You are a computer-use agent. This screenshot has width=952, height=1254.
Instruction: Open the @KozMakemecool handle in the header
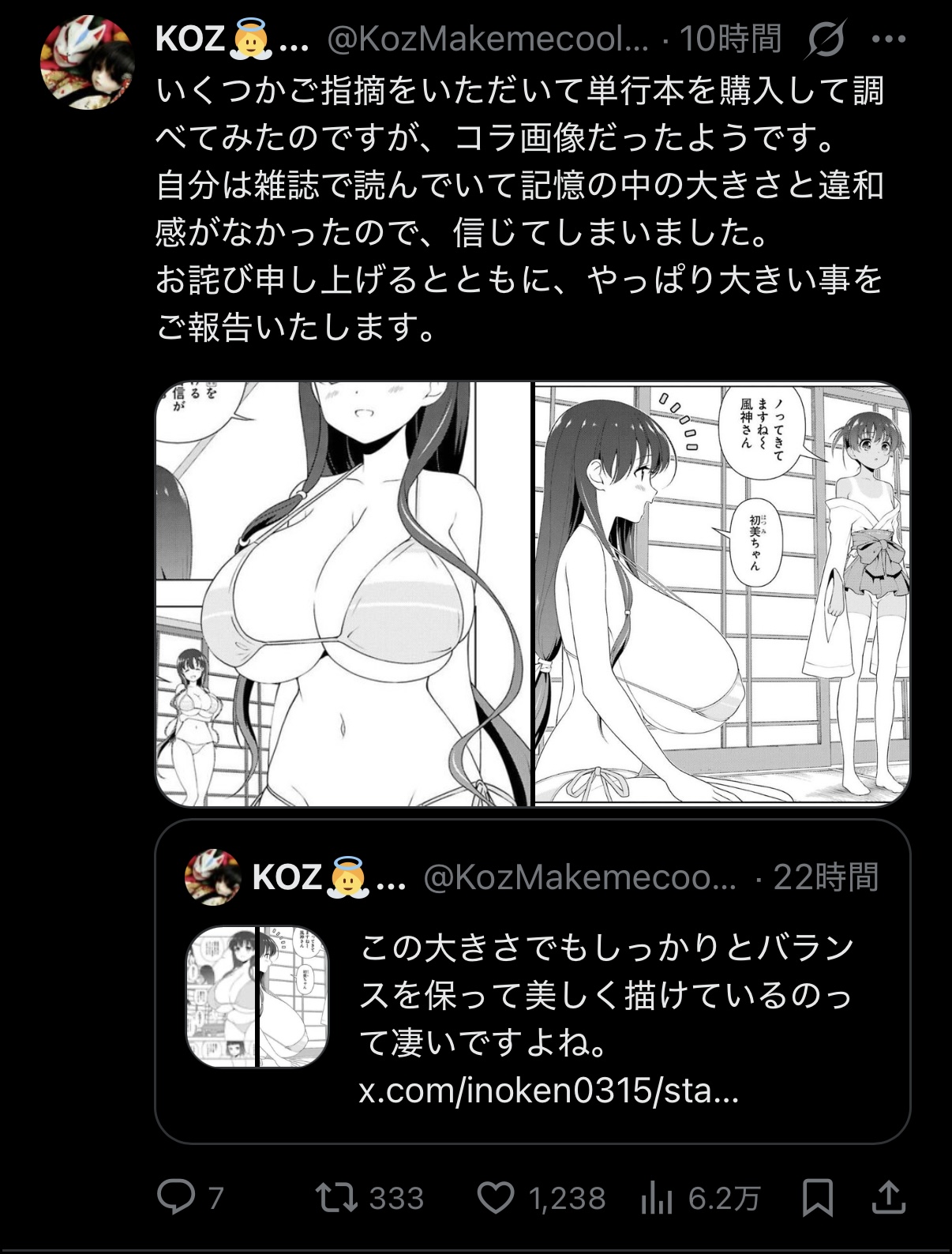coord(487,39)
